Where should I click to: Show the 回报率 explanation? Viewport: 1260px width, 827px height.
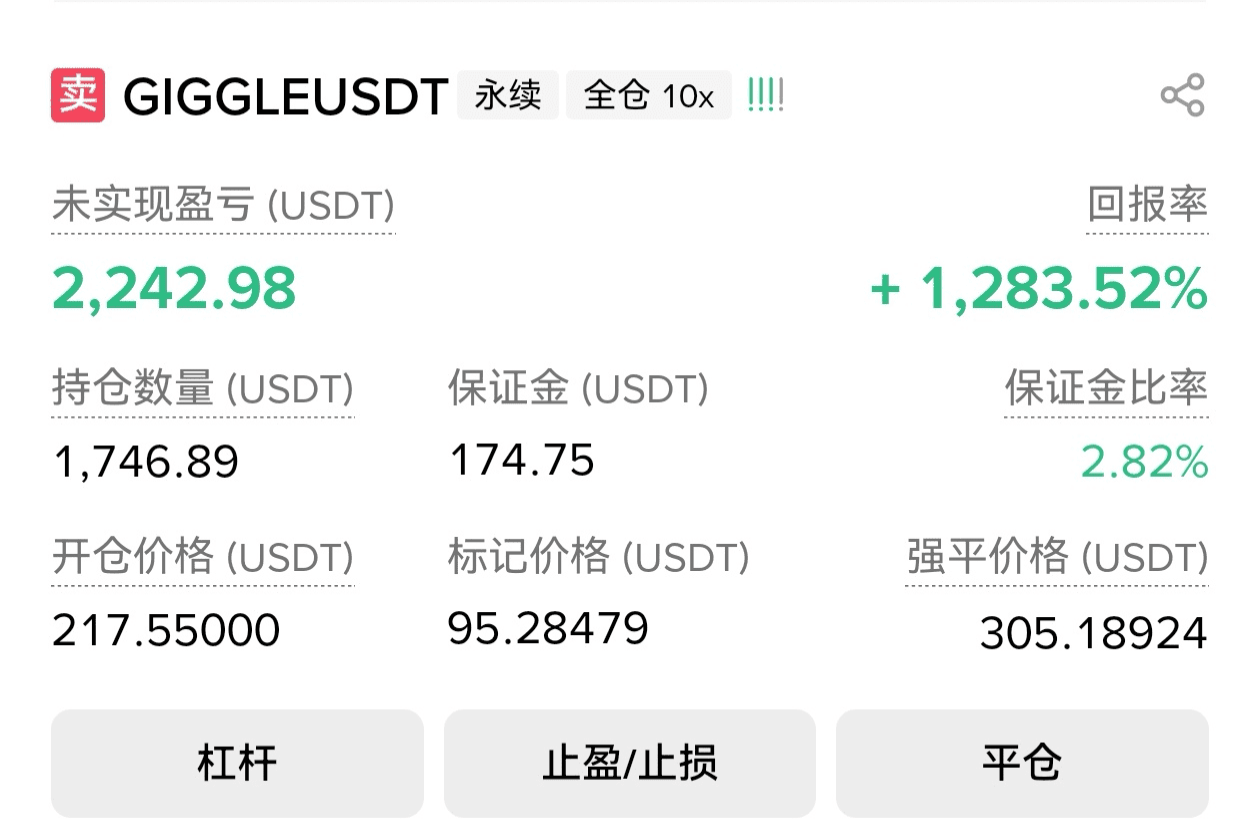click(x=1147, y=206)
